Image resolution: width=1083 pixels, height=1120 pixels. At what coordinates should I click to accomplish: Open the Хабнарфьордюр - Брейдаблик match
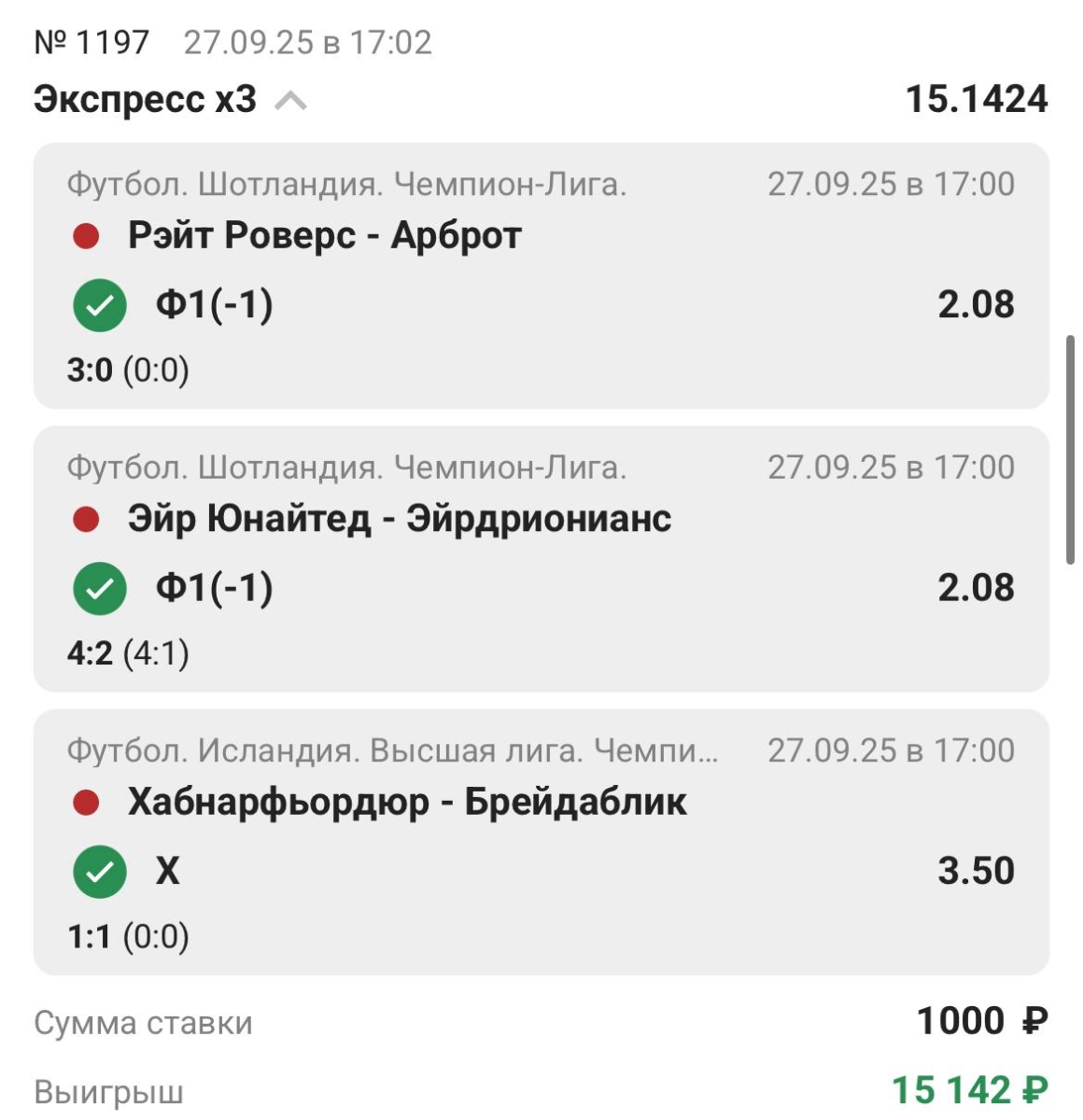coord(406,802)
